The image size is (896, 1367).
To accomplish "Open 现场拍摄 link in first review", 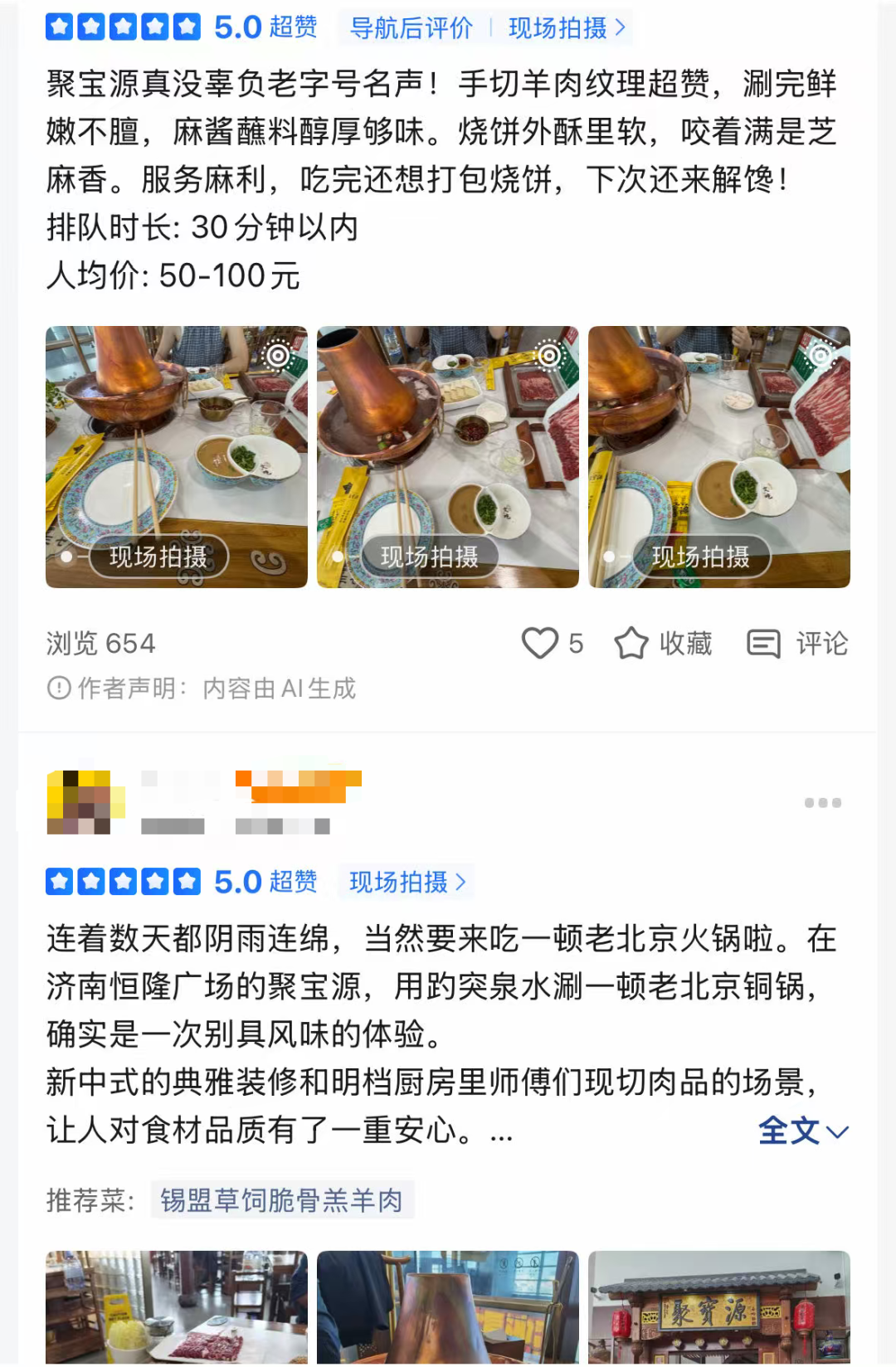I will tap(567, 28).
